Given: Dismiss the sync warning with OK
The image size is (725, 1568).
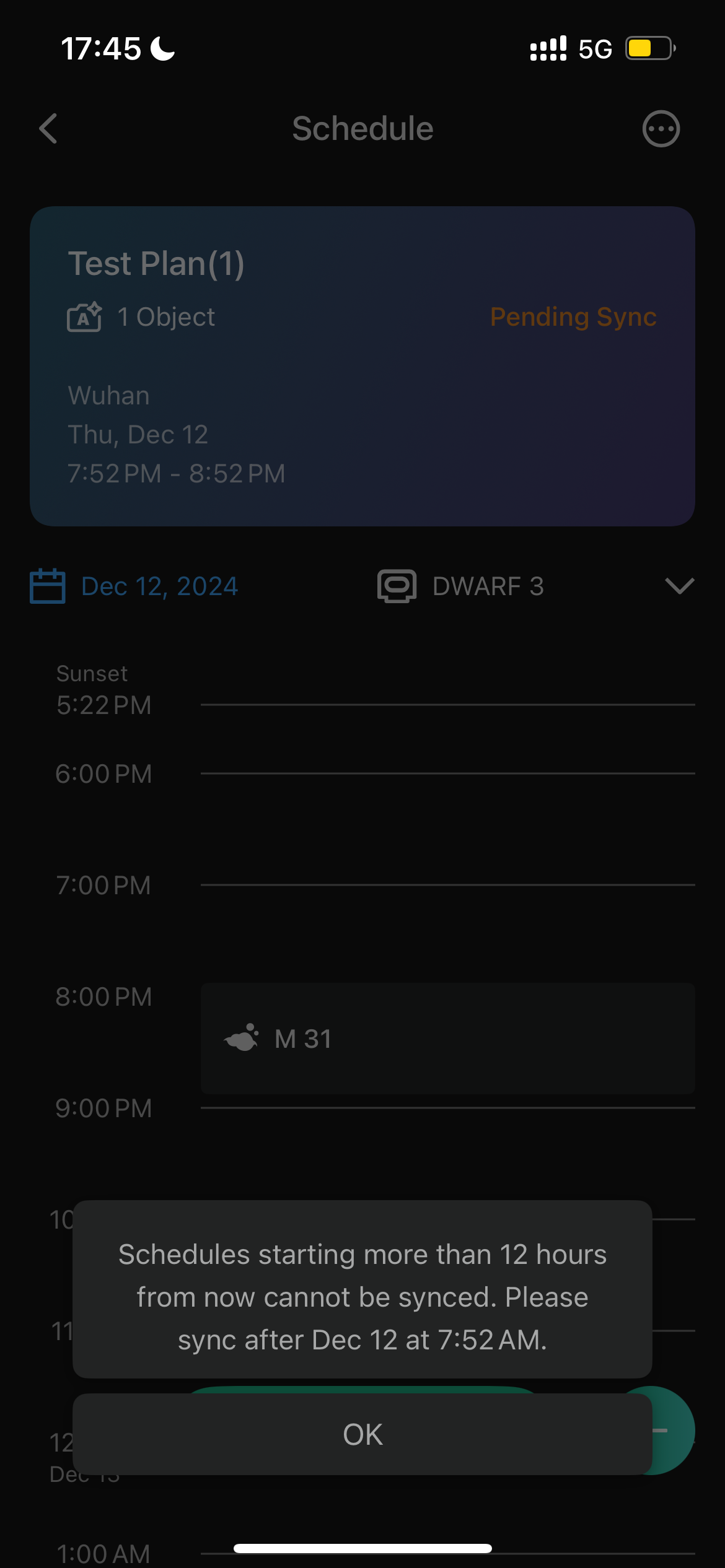Looking at the screenshot, I should point(362,1434).
